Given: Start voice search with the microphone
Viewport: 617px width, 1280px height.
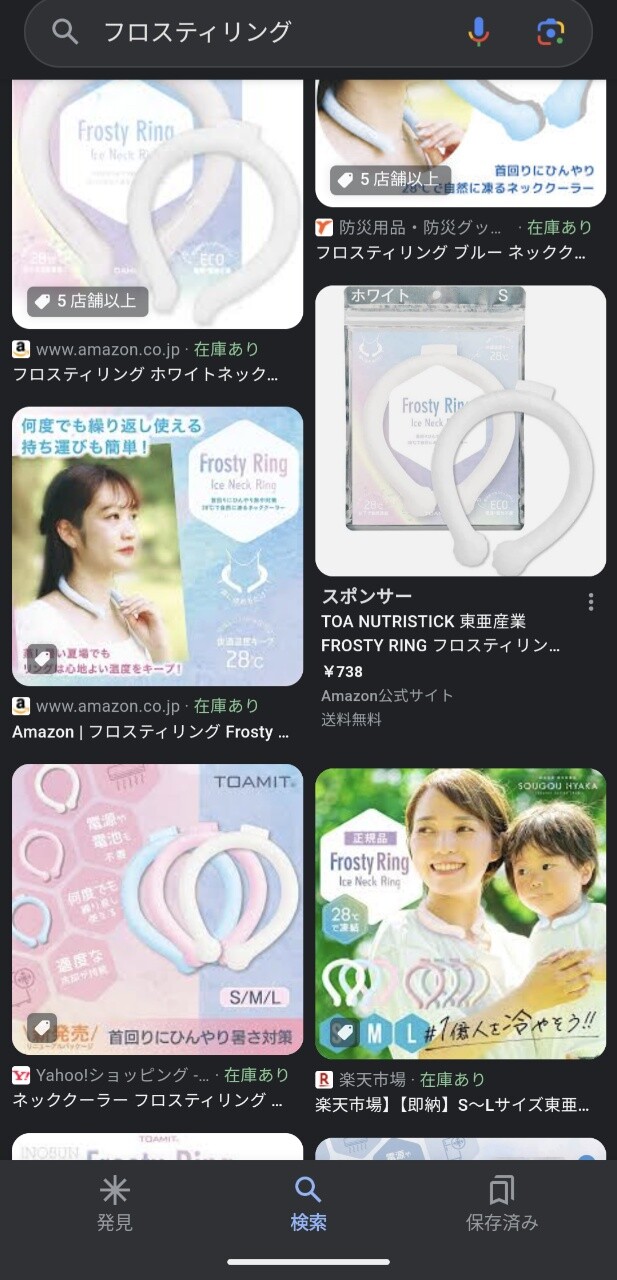Looking at the screenshot, I should click(x=479, y=32).
